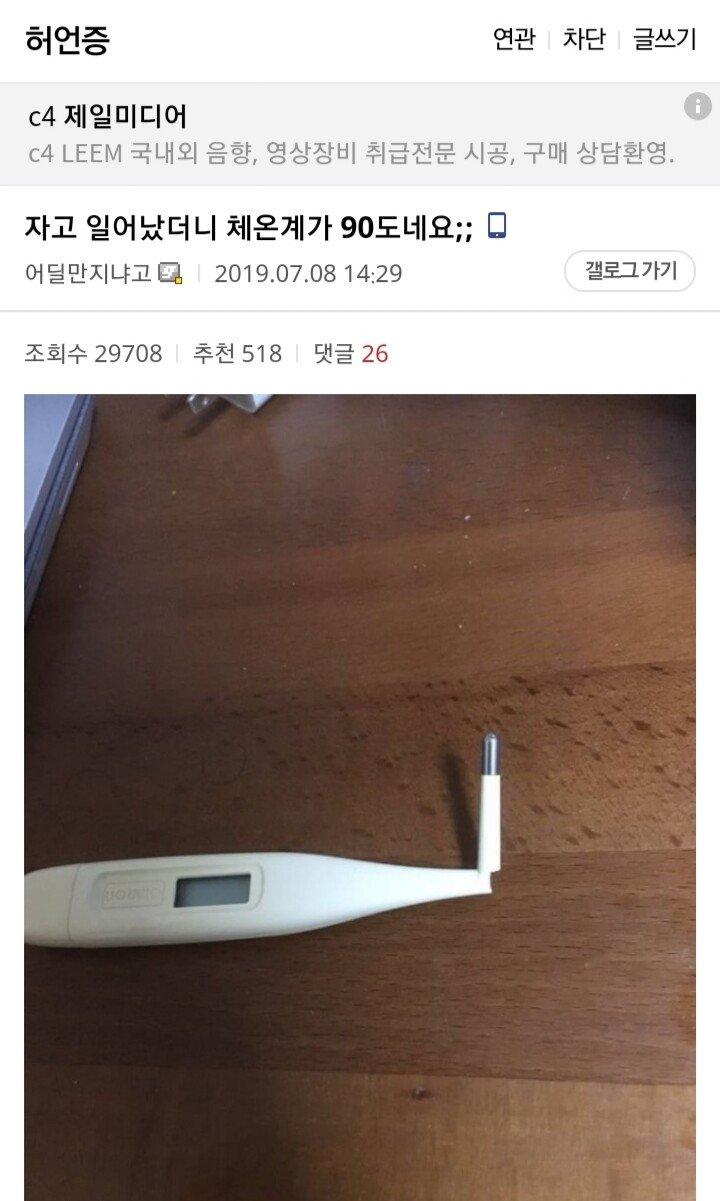
Task: Jump to the 26 comments
Action: click(x=351, y=353)
